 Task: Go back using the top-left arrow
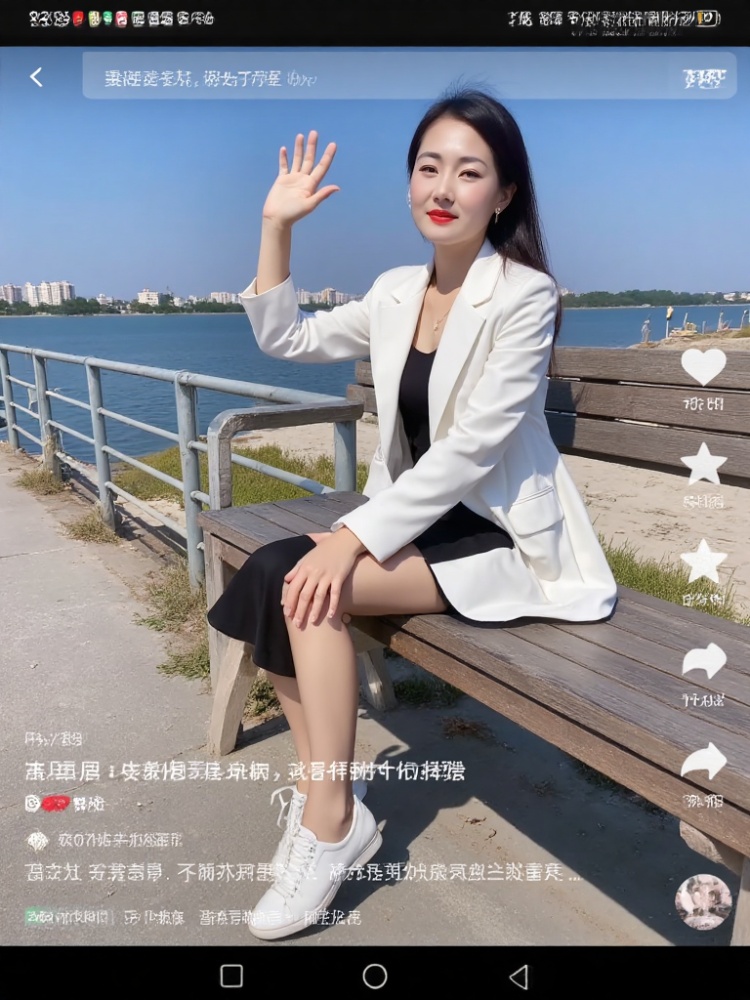pyautogui.click(x=36, y=77)
